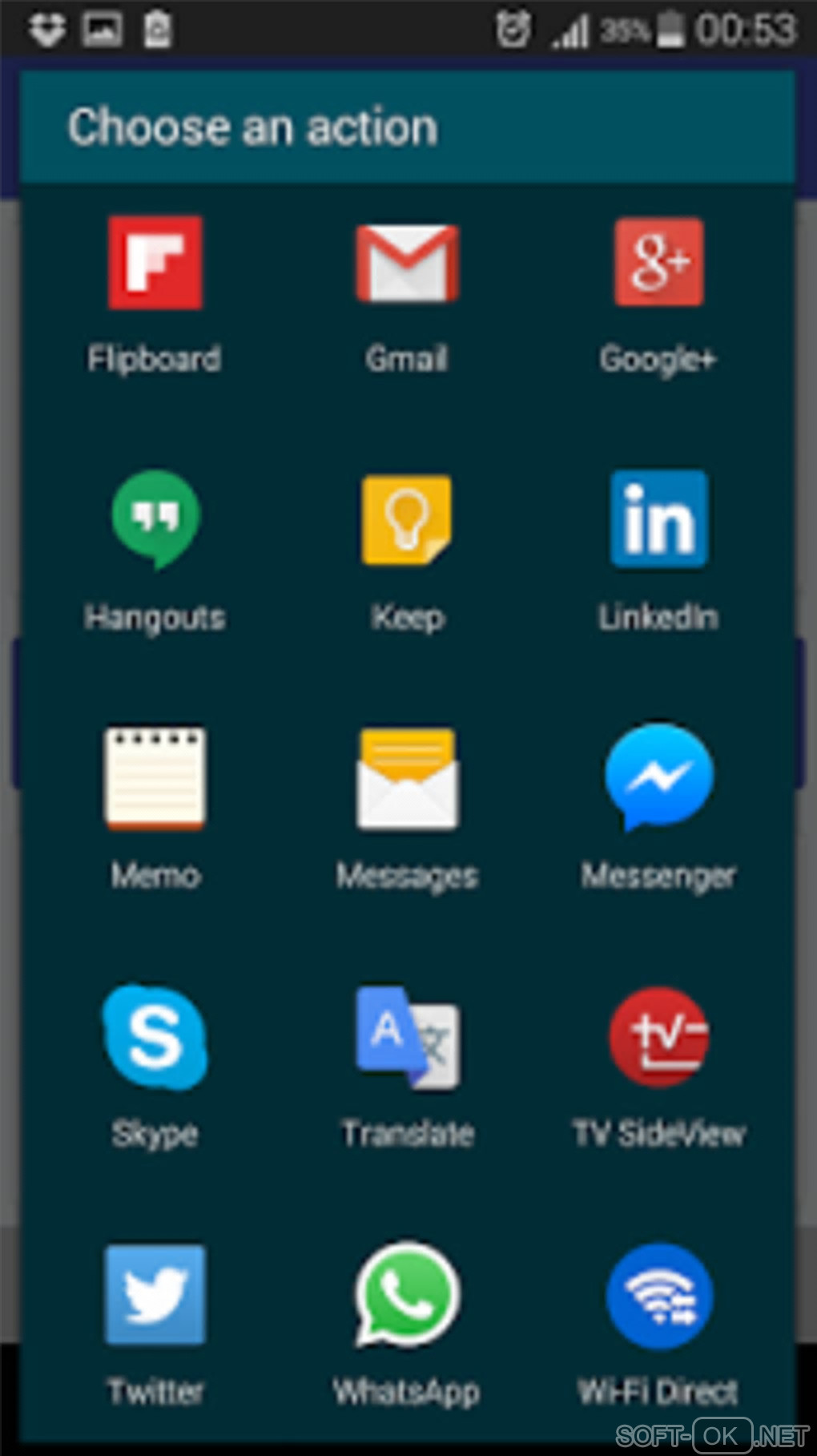Share via Flipboard
The width and height of the screenshot is (817, 1456).
155,263
